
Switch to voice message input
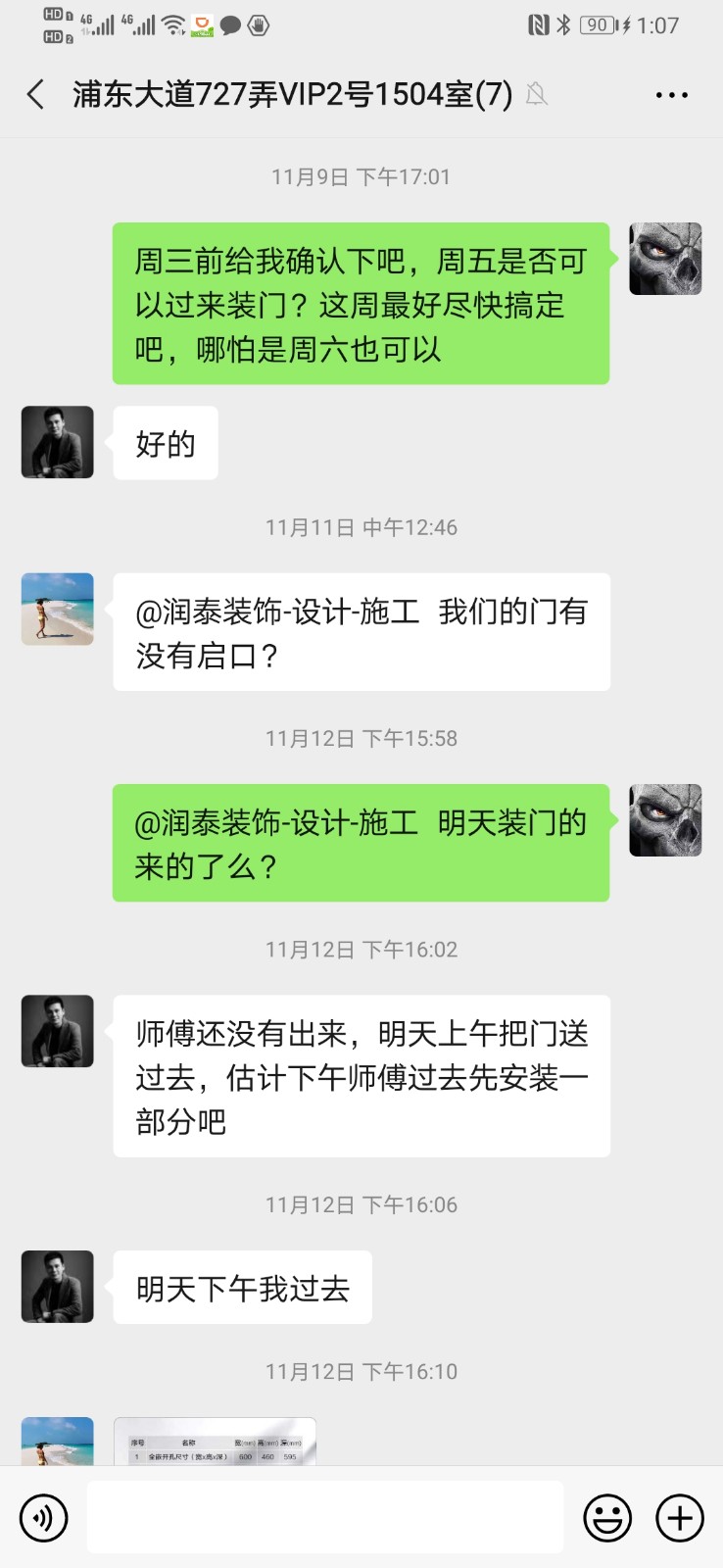tap(44, 1518)
